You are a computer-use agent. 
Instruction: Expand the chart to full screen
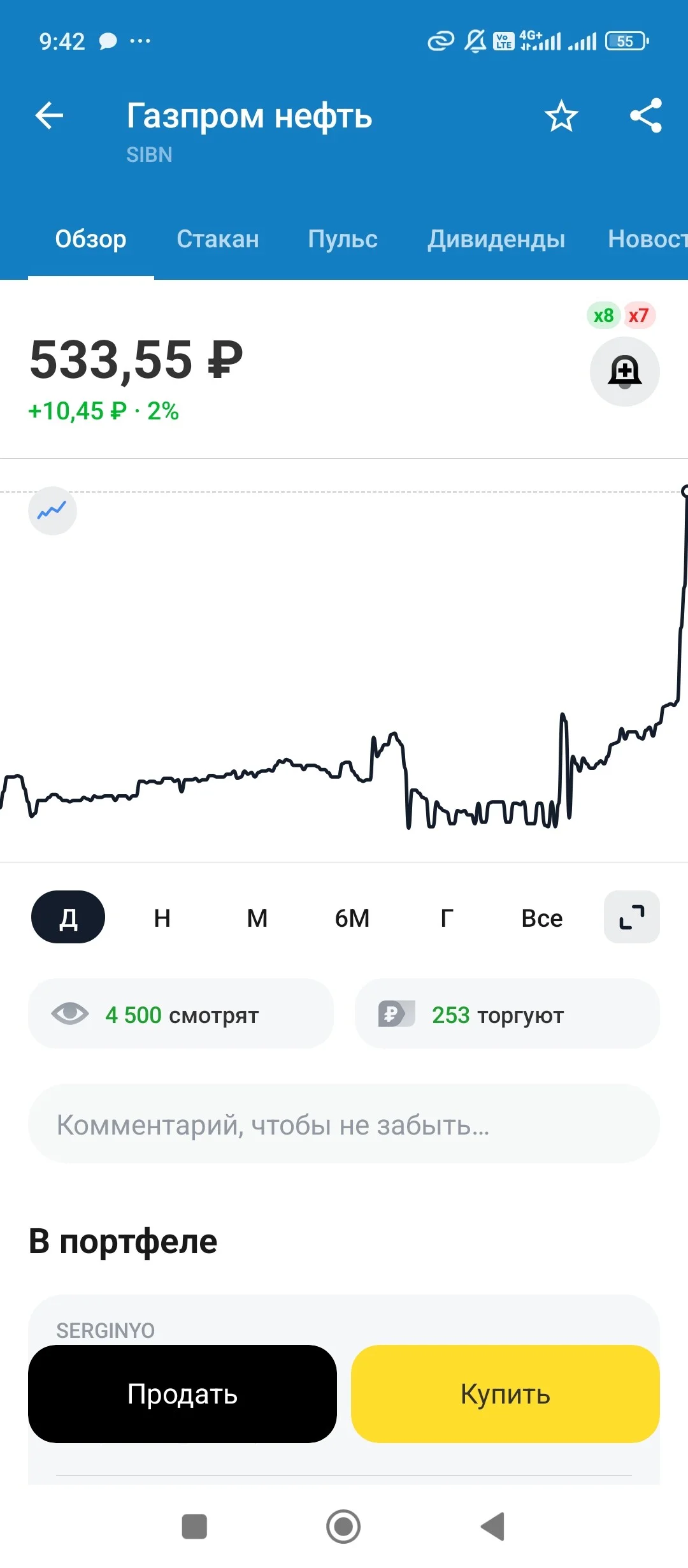(632, 917)
